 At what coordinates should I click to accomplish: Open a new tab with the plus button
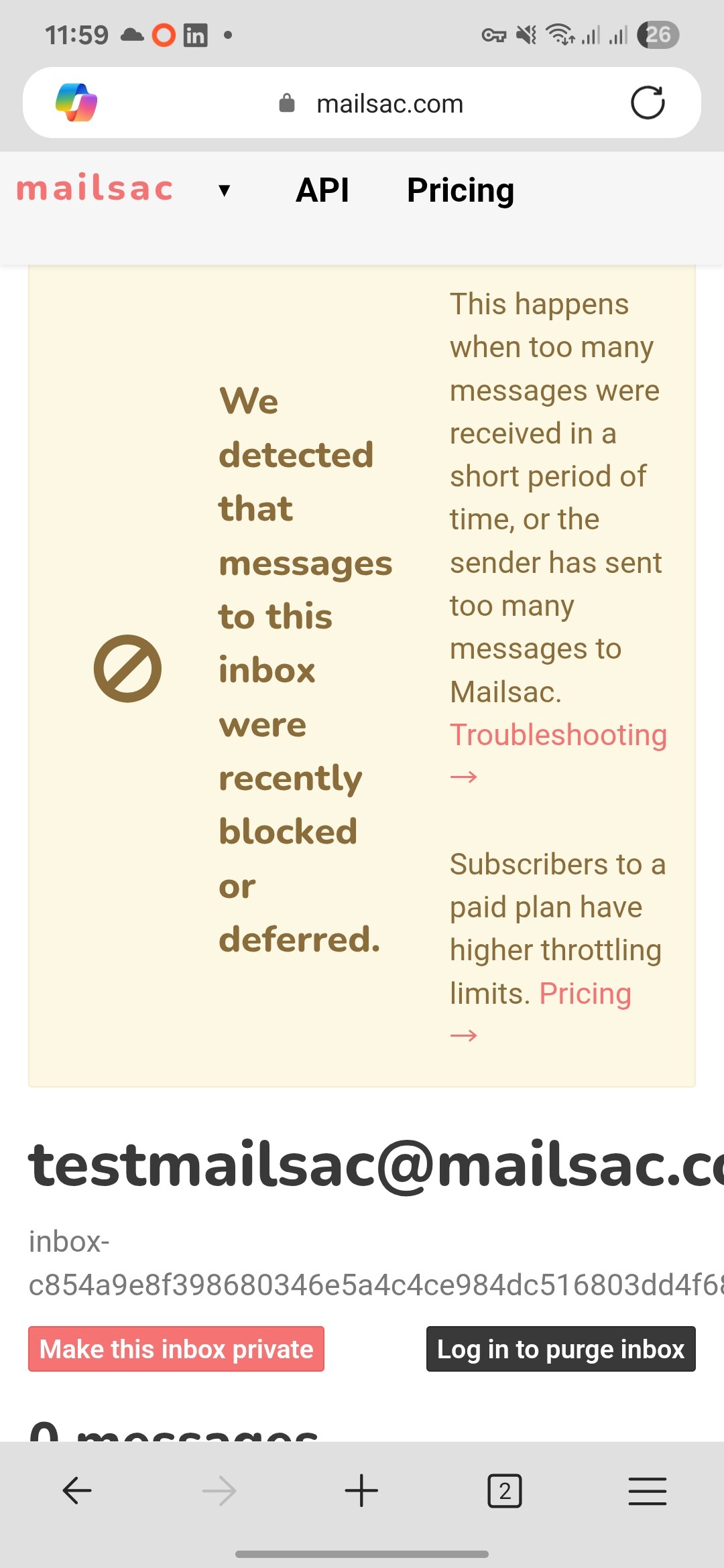[361, 1491]
